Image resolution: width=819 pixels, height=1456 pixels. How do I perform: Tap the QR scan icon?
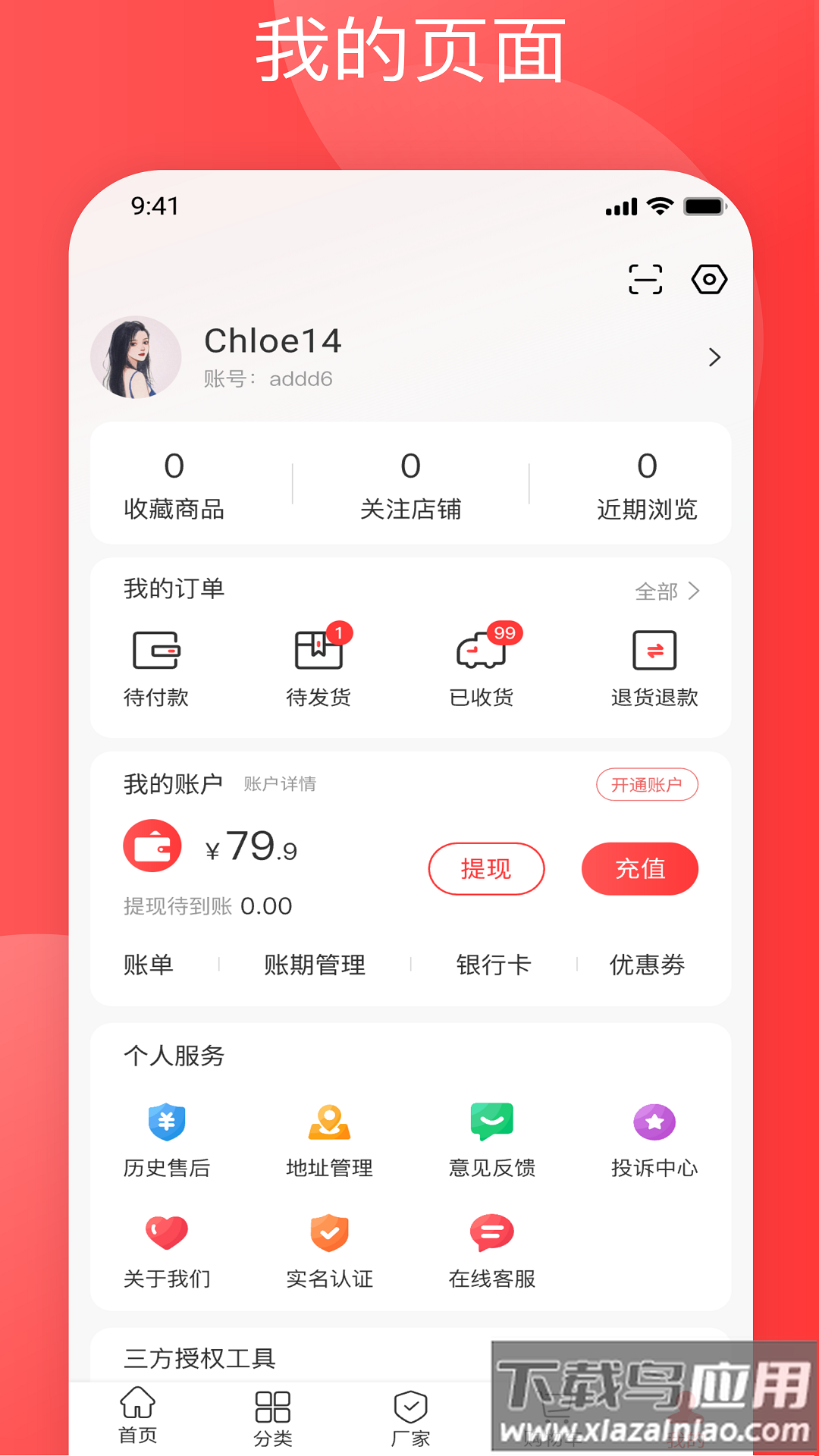click(645, 279)
